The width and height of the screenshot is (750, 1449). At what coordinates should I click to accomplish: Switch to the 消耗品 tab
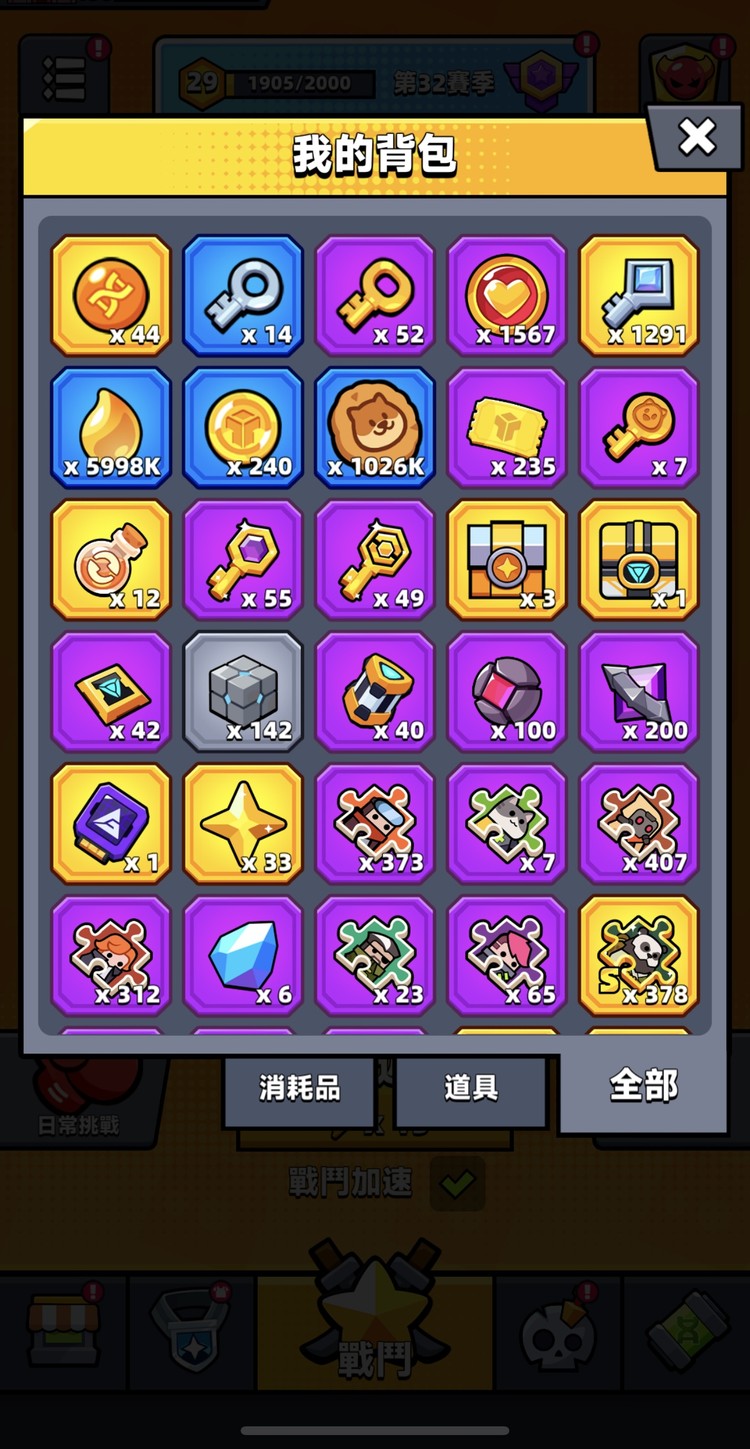[x=300, y=1088]
